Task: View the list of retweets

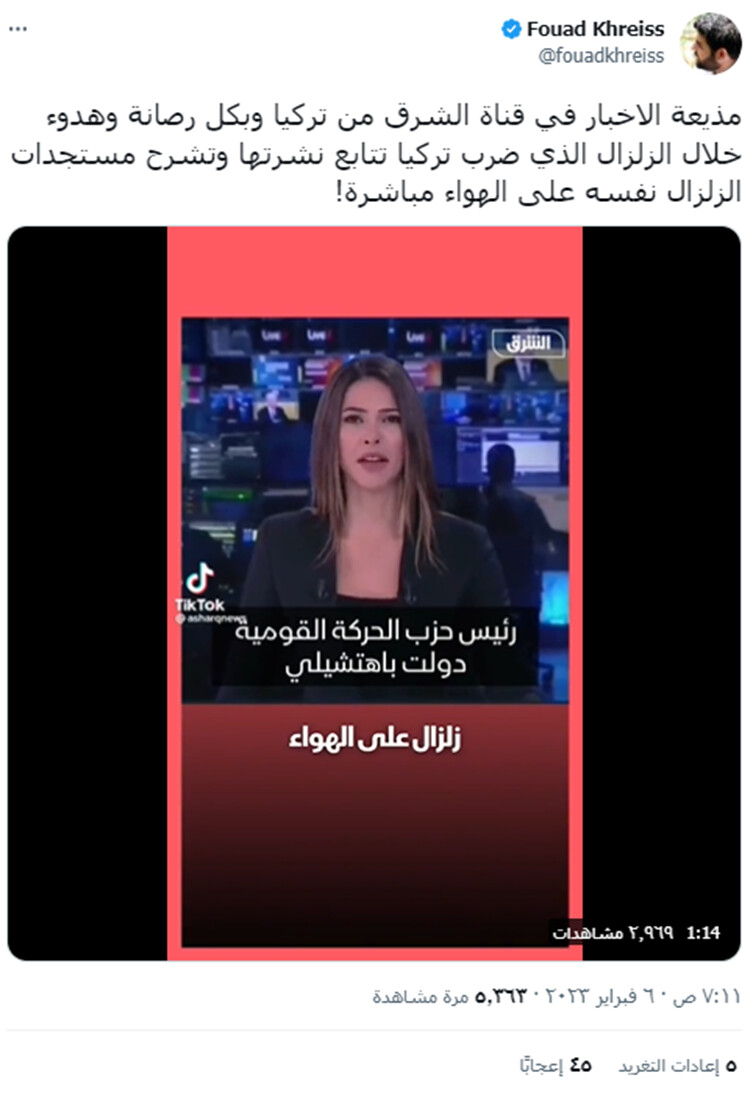Action: (x=676, y=1065)
